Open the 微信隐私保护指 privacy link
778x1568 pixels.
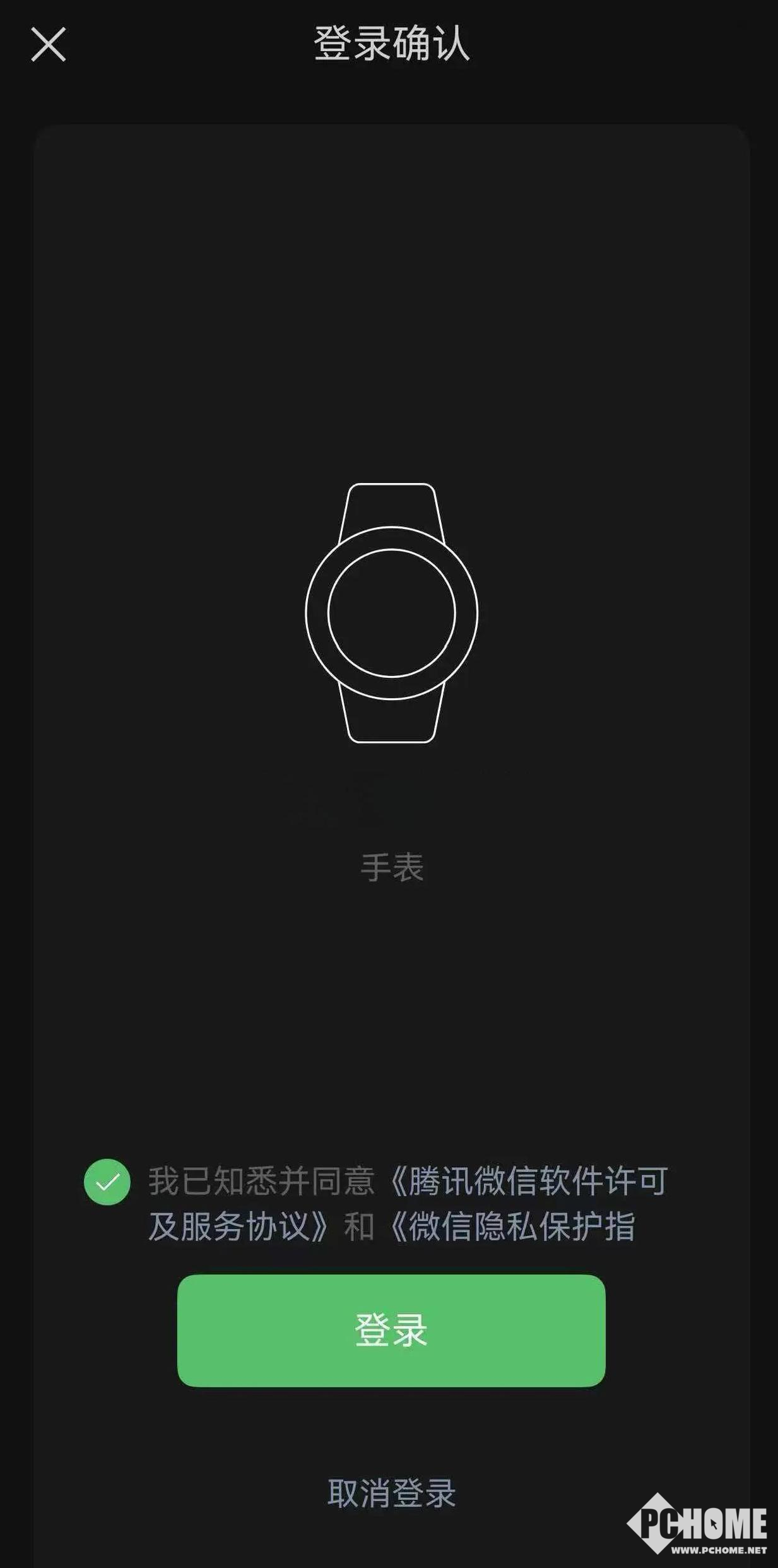click(512, 1226)
